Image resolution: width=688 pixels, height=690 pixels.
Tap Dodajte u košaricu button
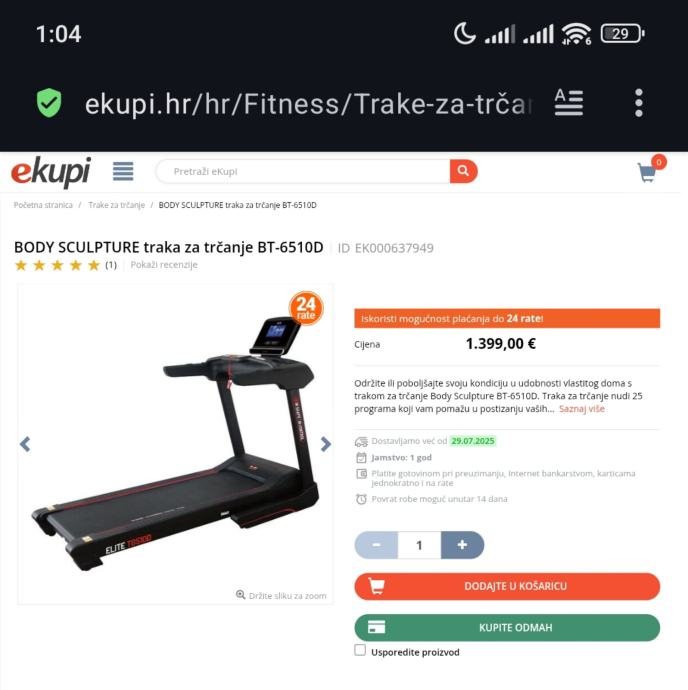click(x=507, y=586)
